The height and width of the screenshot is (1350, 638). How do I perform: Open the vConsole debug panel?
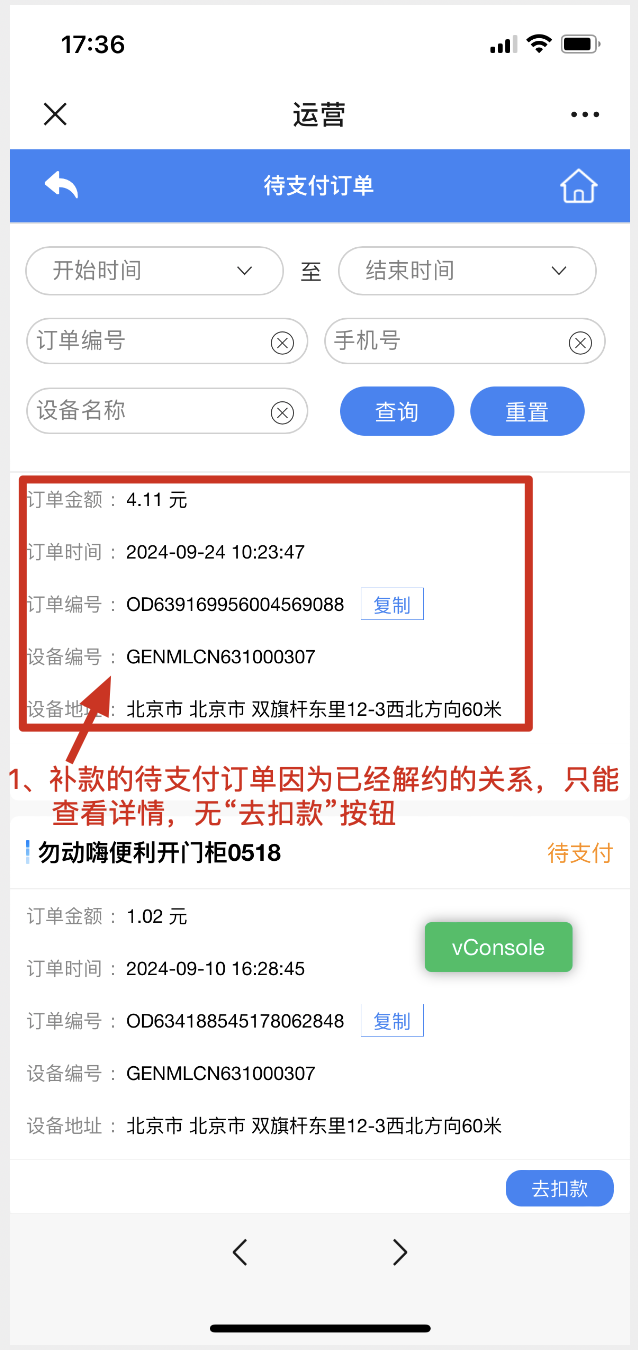pyautogui.click(x=498, y=947)
